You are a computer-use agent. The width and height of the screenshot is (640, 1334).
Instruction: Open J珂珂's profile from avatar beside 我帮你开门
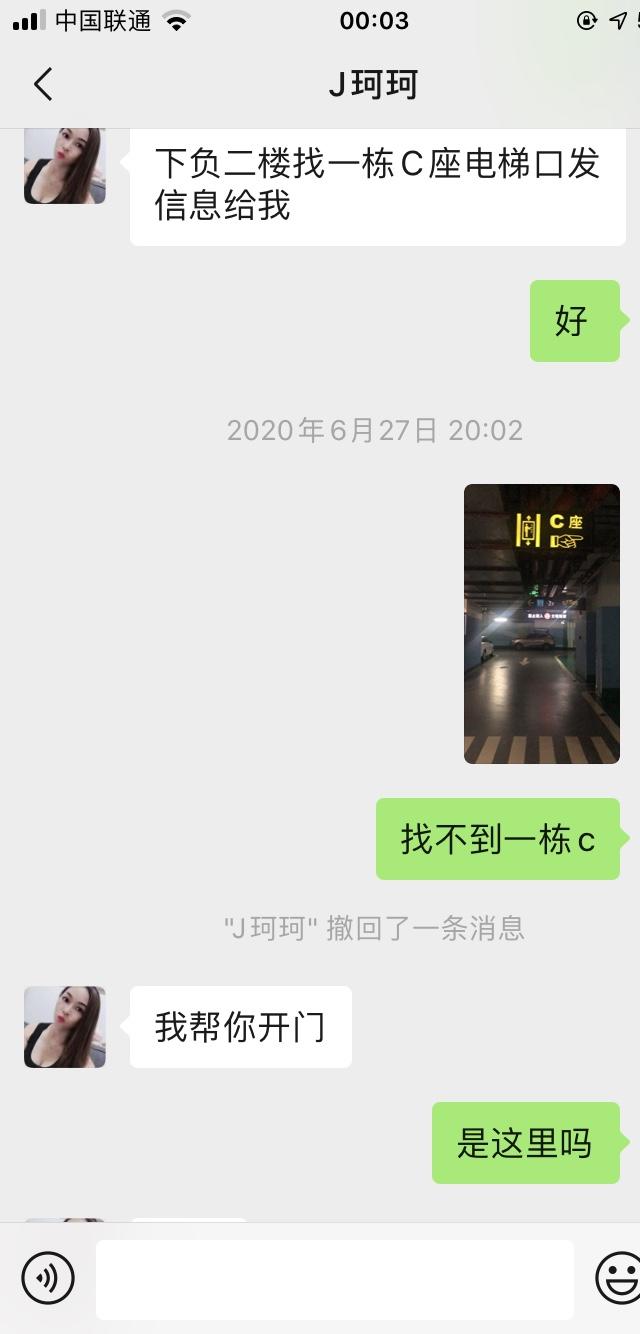point(65,1027)
